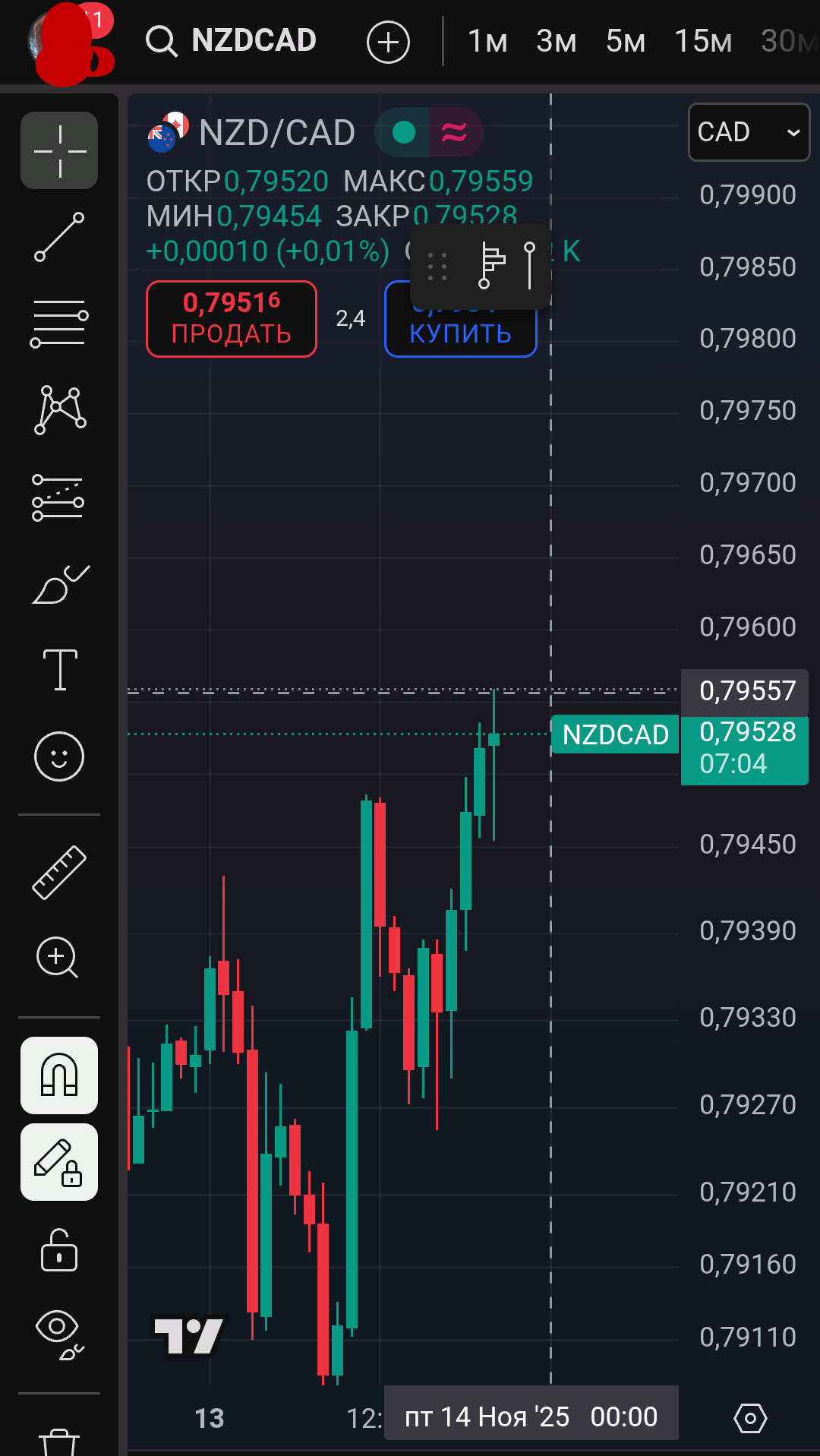Expand the CAD currency dropdown

coord(749,132)
